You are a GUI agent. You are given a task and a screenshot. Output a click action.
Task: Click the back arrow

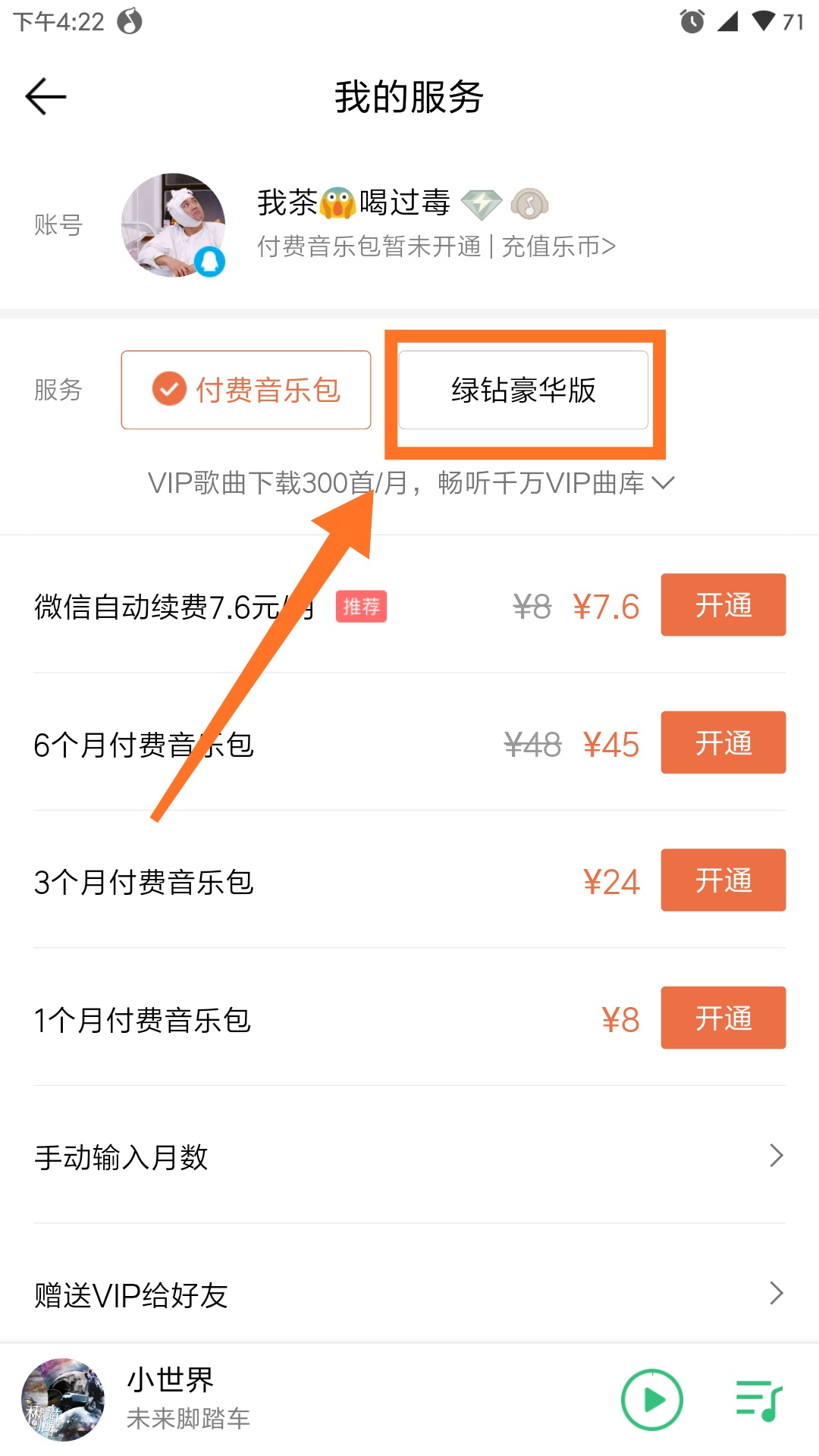coord(45,96)
